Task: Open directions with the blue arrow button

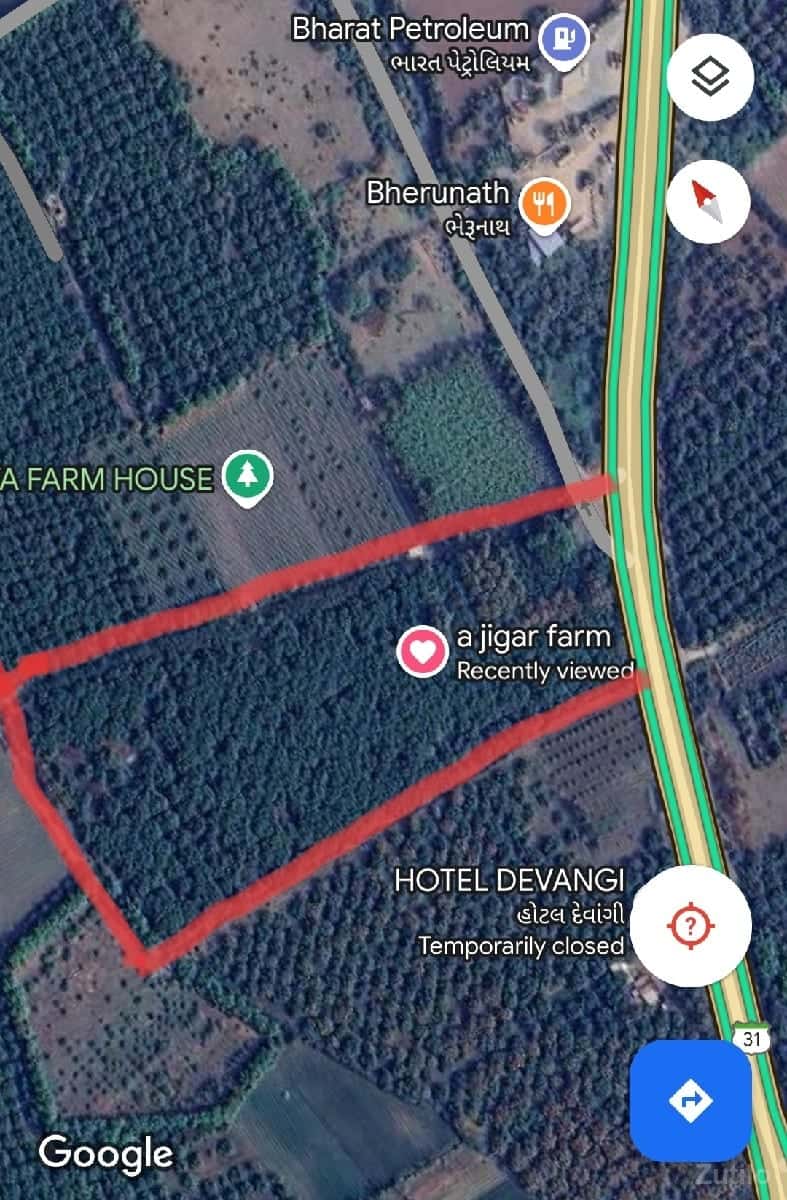Action: [x=690, y=1101]
